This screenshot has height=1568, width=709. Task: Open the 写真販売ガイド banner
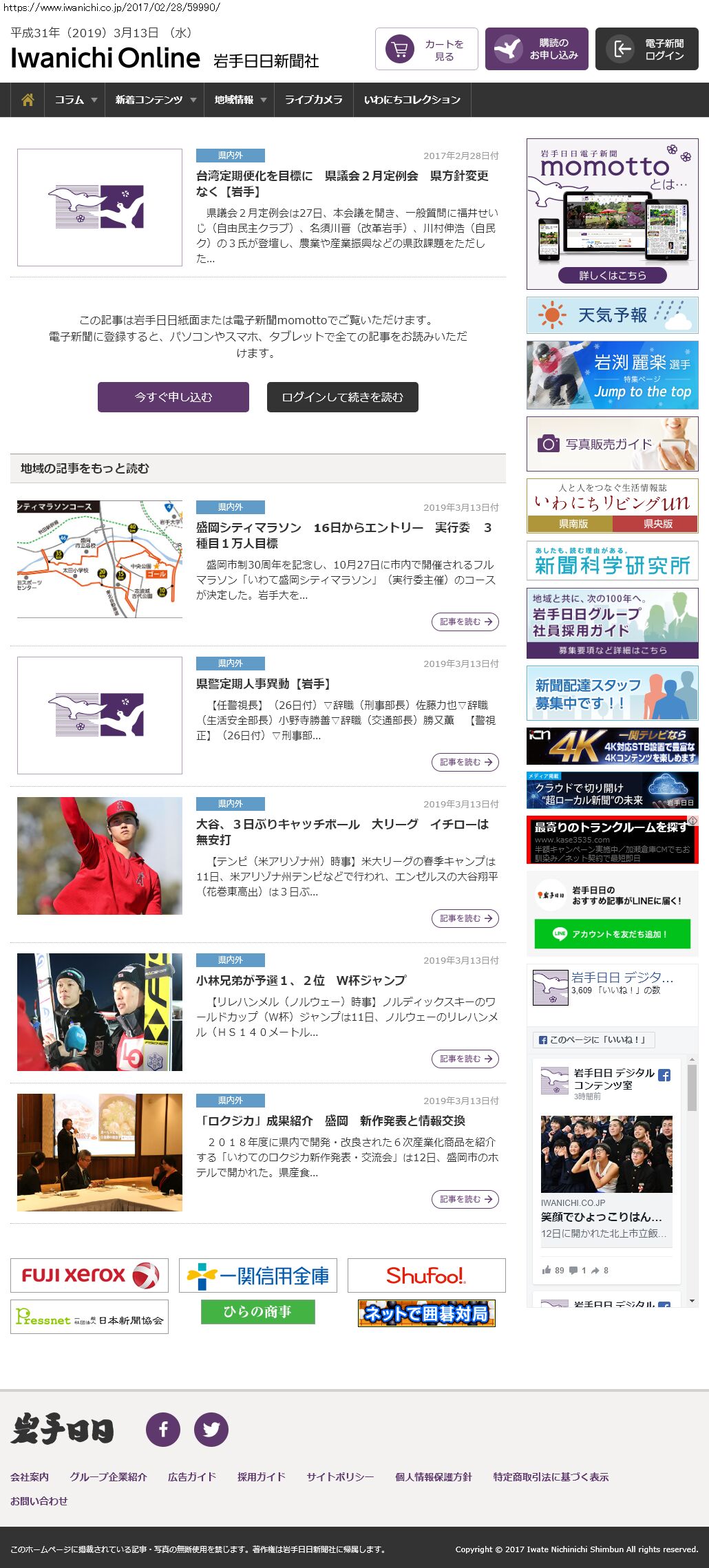pyautogui.click(x=612, y=444)
